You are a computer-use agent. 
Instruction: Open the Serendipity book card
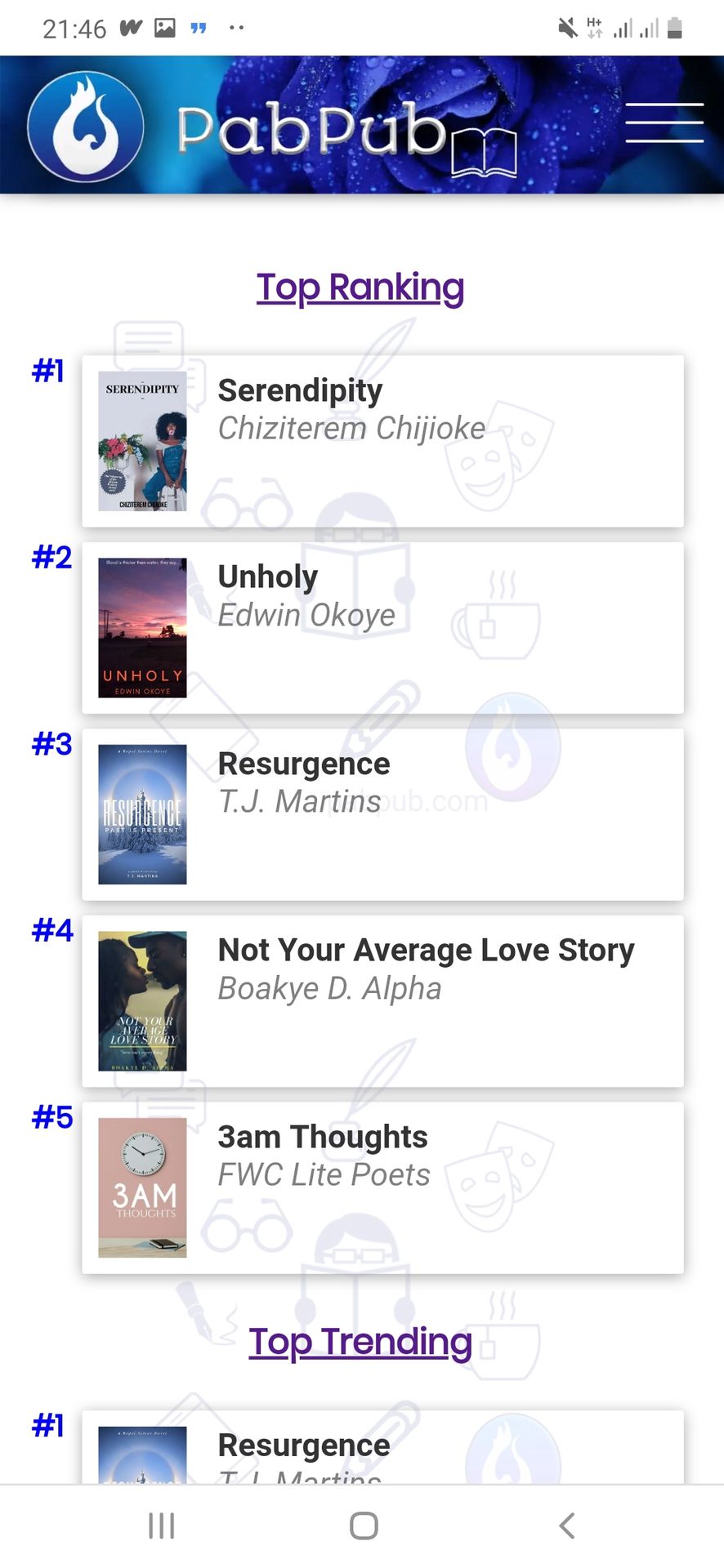click(x=382, y=441)
